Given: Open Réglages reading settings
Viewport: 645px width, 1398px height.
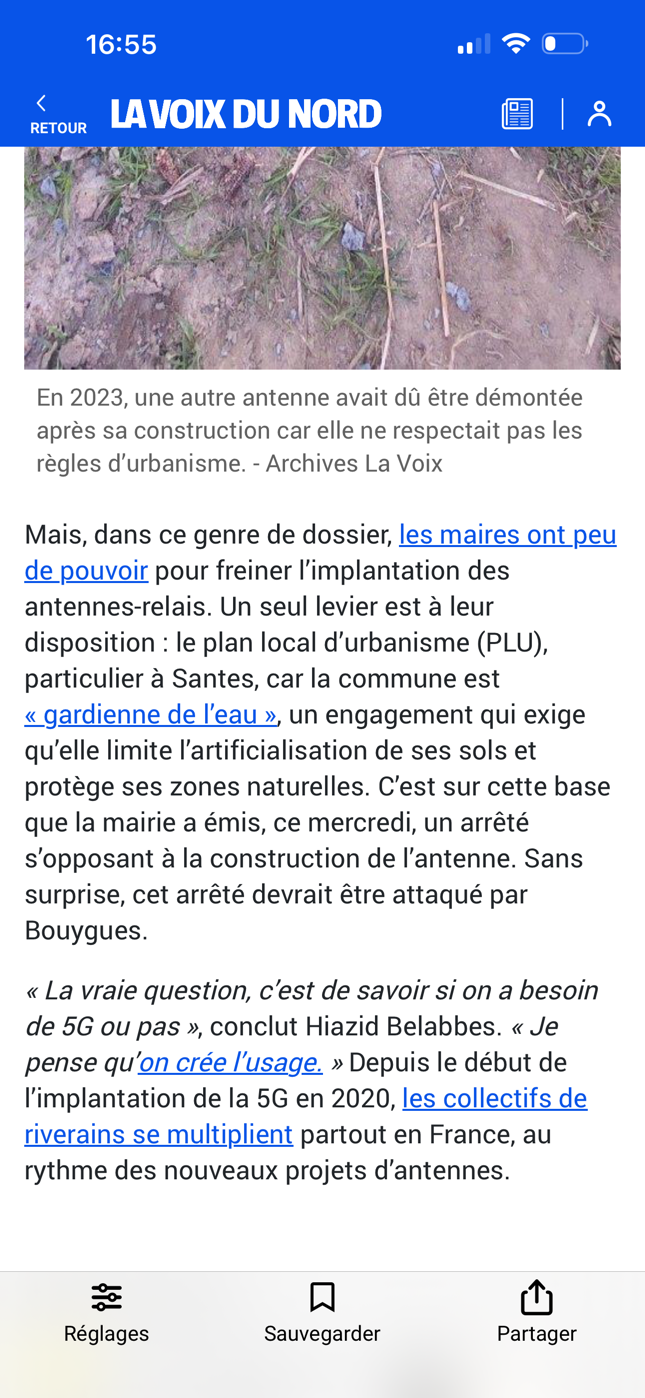Looking at the screenshot, I should pos(106,1312).
